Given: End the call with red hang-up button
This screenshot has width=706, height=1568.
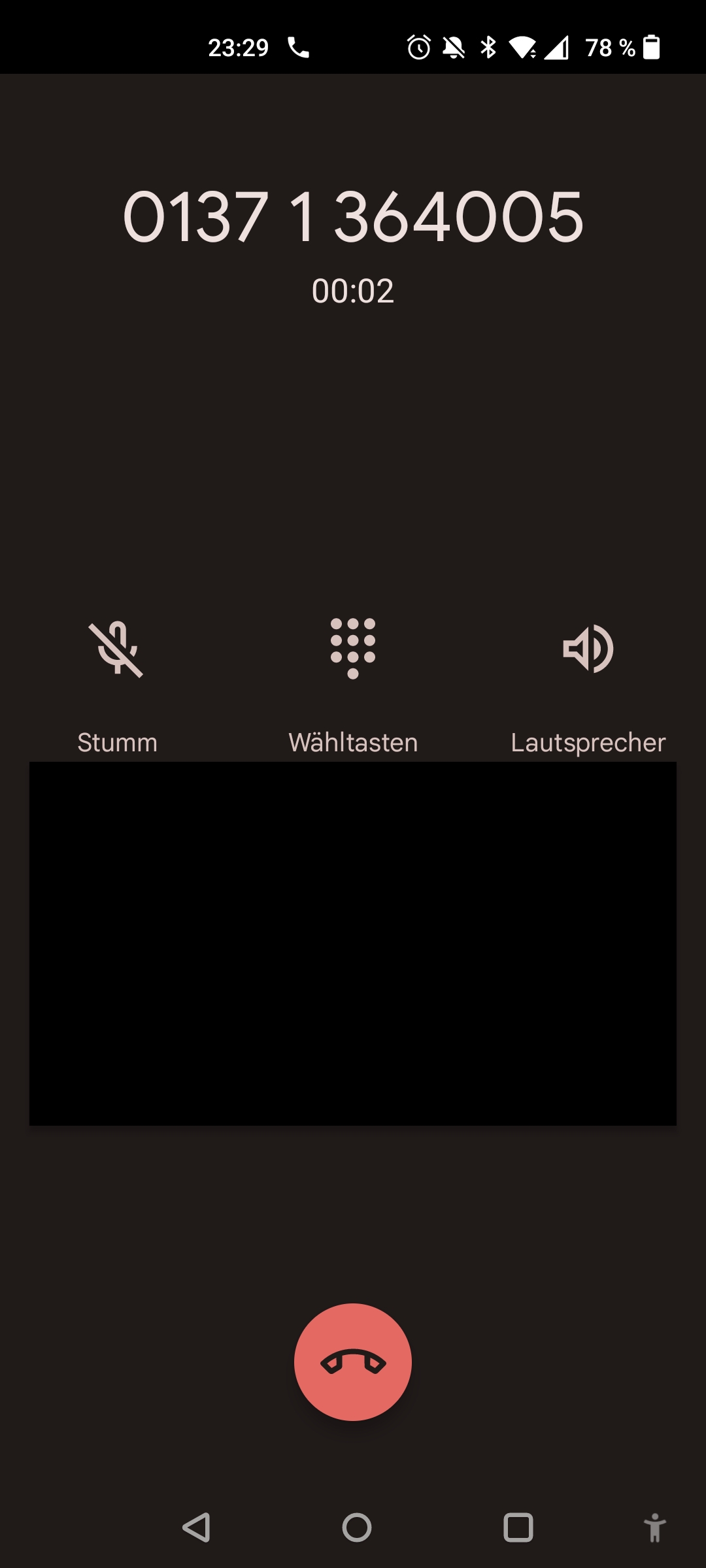Looking at the screenshot, I should click(x=353, y=1362).
